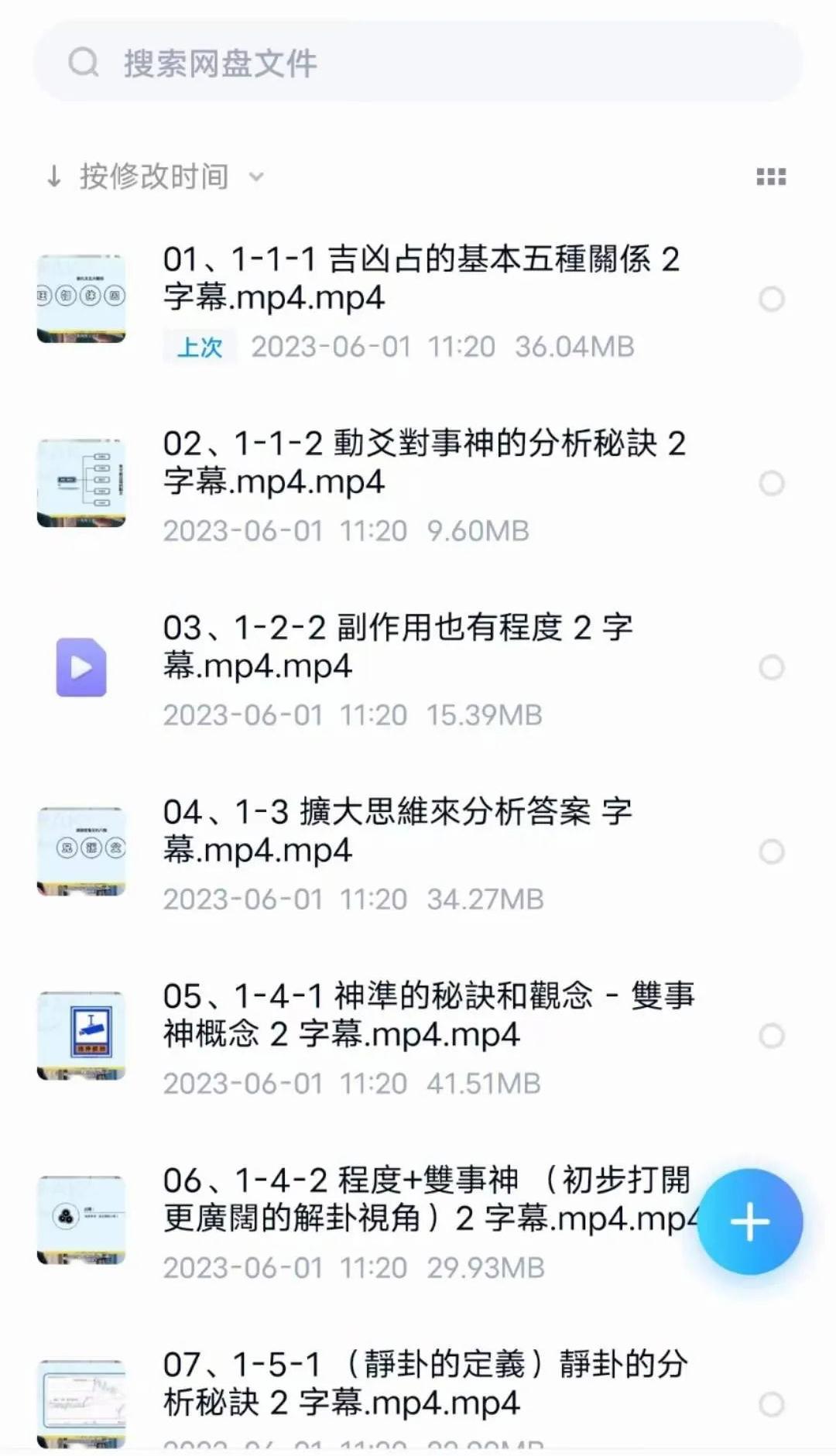The width and height of the screenshot is (836, 1456).
Task: Tap the 搜索网盘文件 search box
Action: point(418,63)
